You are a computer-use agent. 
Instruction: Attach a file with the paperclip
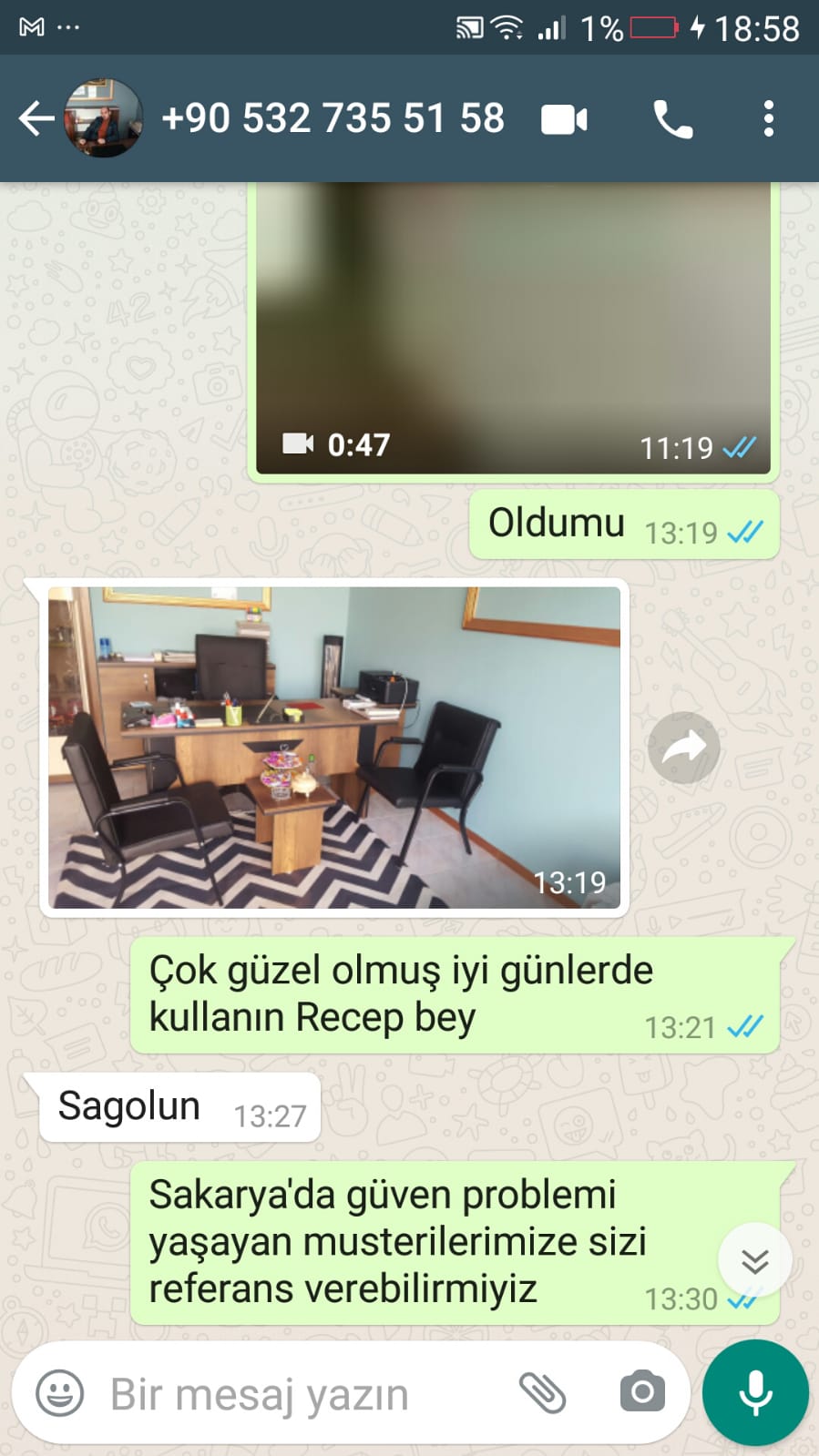(542, 1392)
